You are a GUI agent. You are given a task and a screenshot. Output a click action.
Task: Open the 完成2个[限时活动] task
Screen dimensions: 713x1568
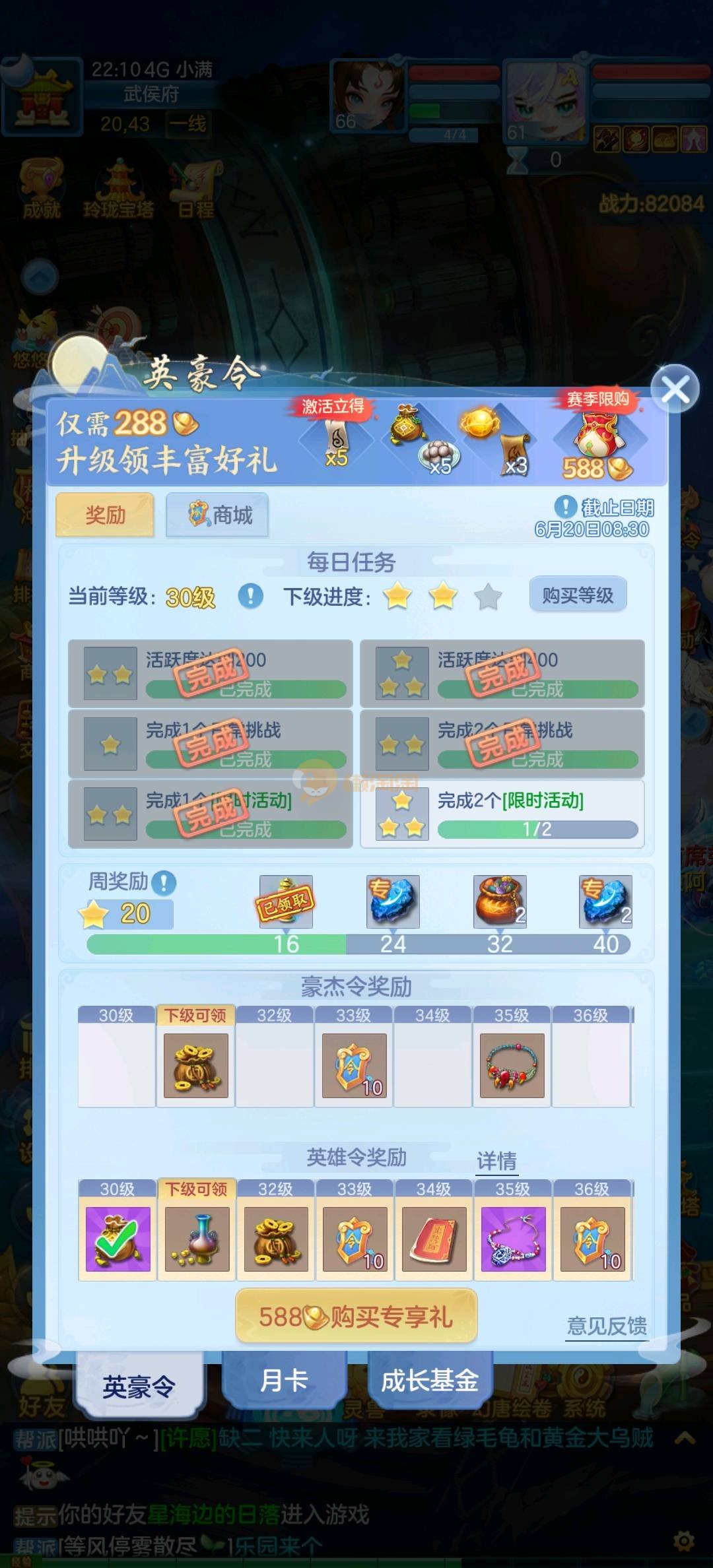click(x=502, y=814)
